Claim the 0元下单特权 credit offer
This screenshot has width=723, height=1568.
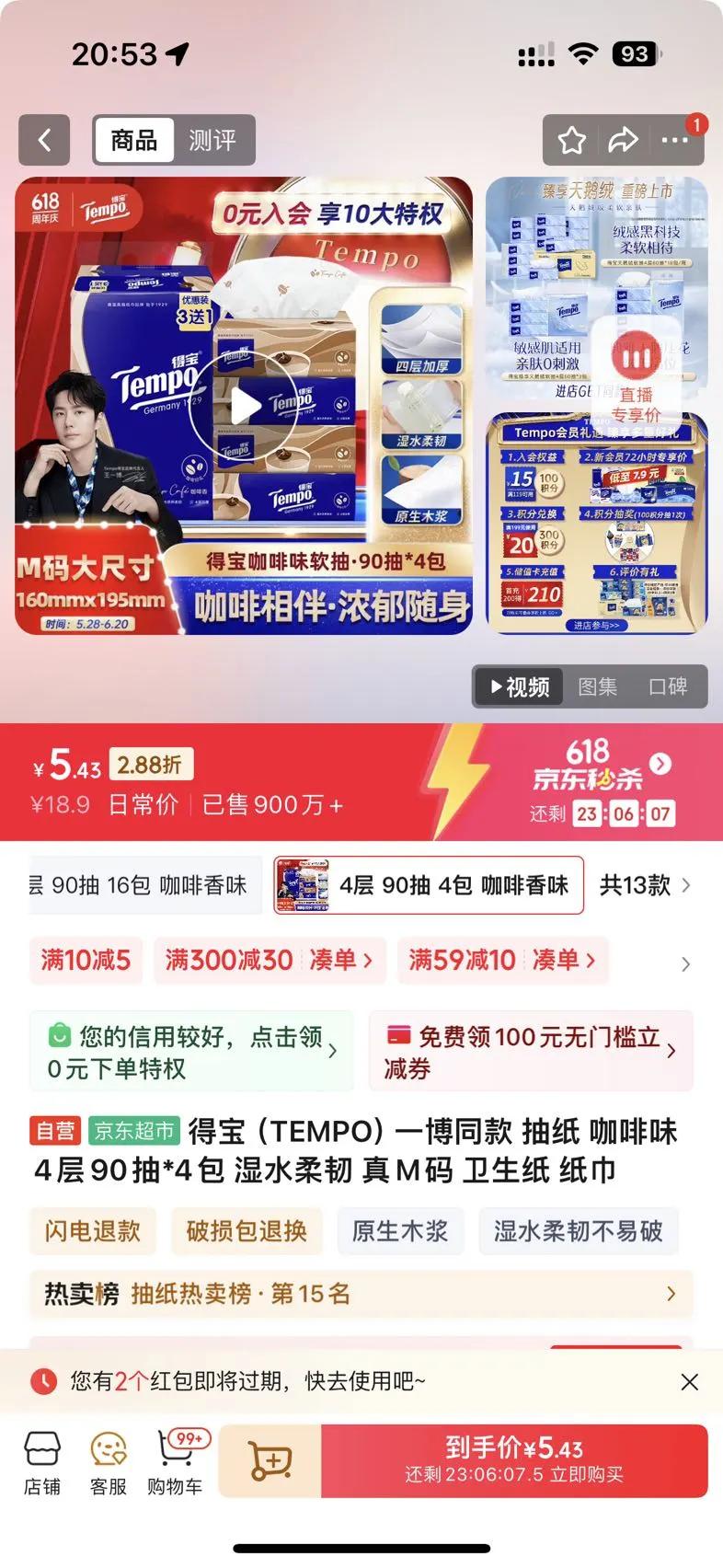[x=192, y=1052]
